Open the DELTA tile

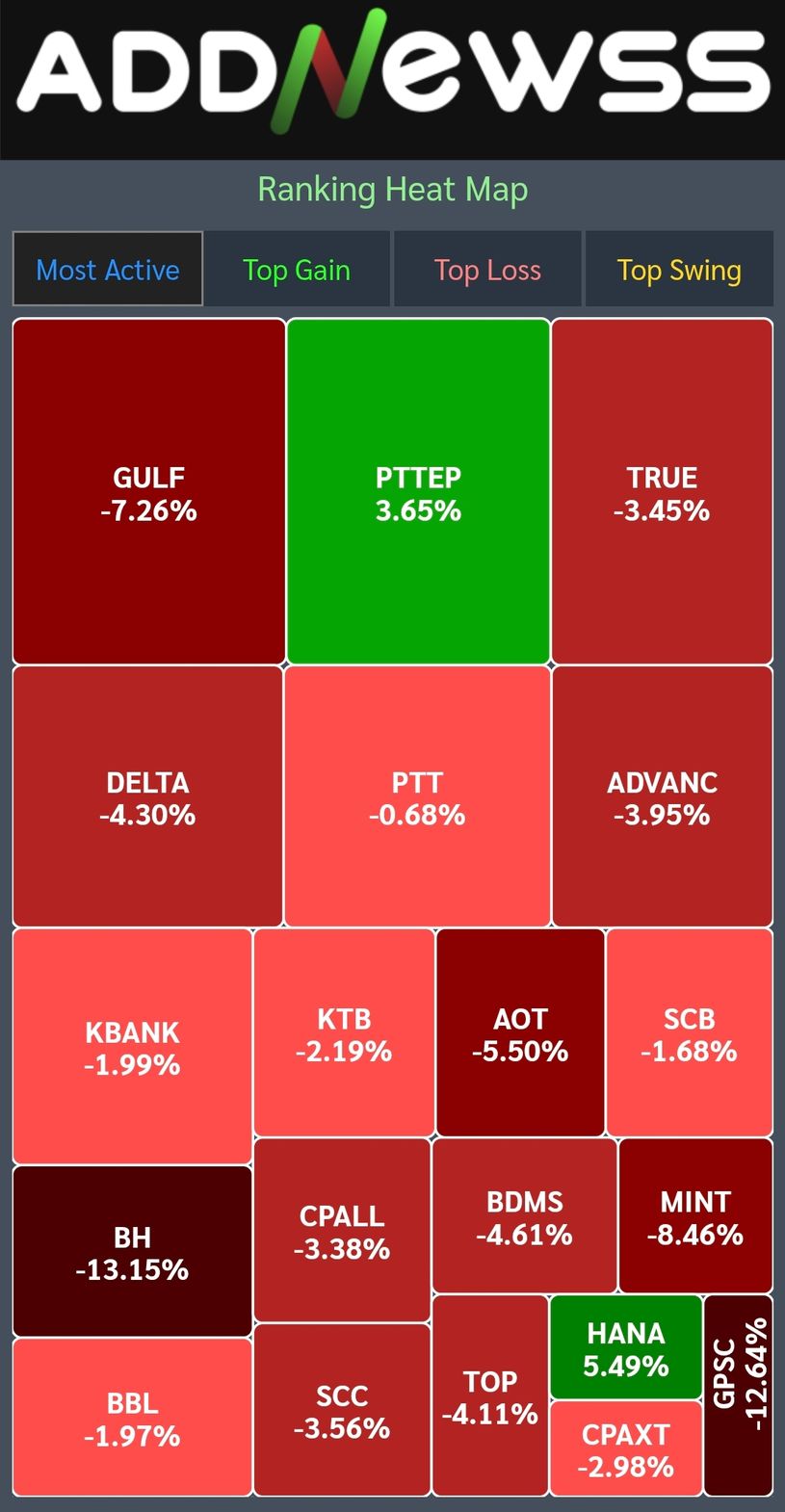[147, 796]
